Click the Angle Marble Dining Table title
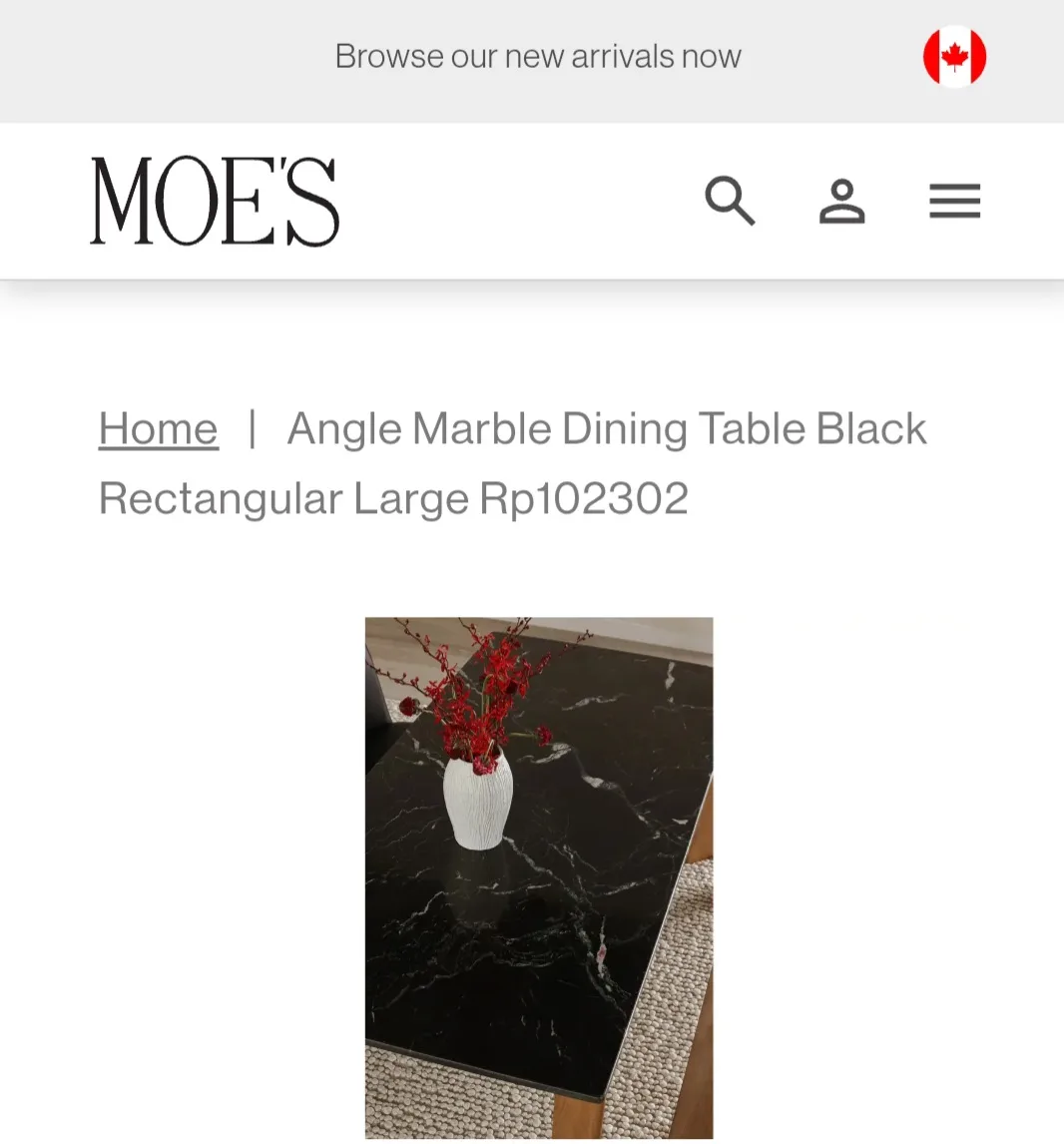The image size is (1064, 1144). 606,428
